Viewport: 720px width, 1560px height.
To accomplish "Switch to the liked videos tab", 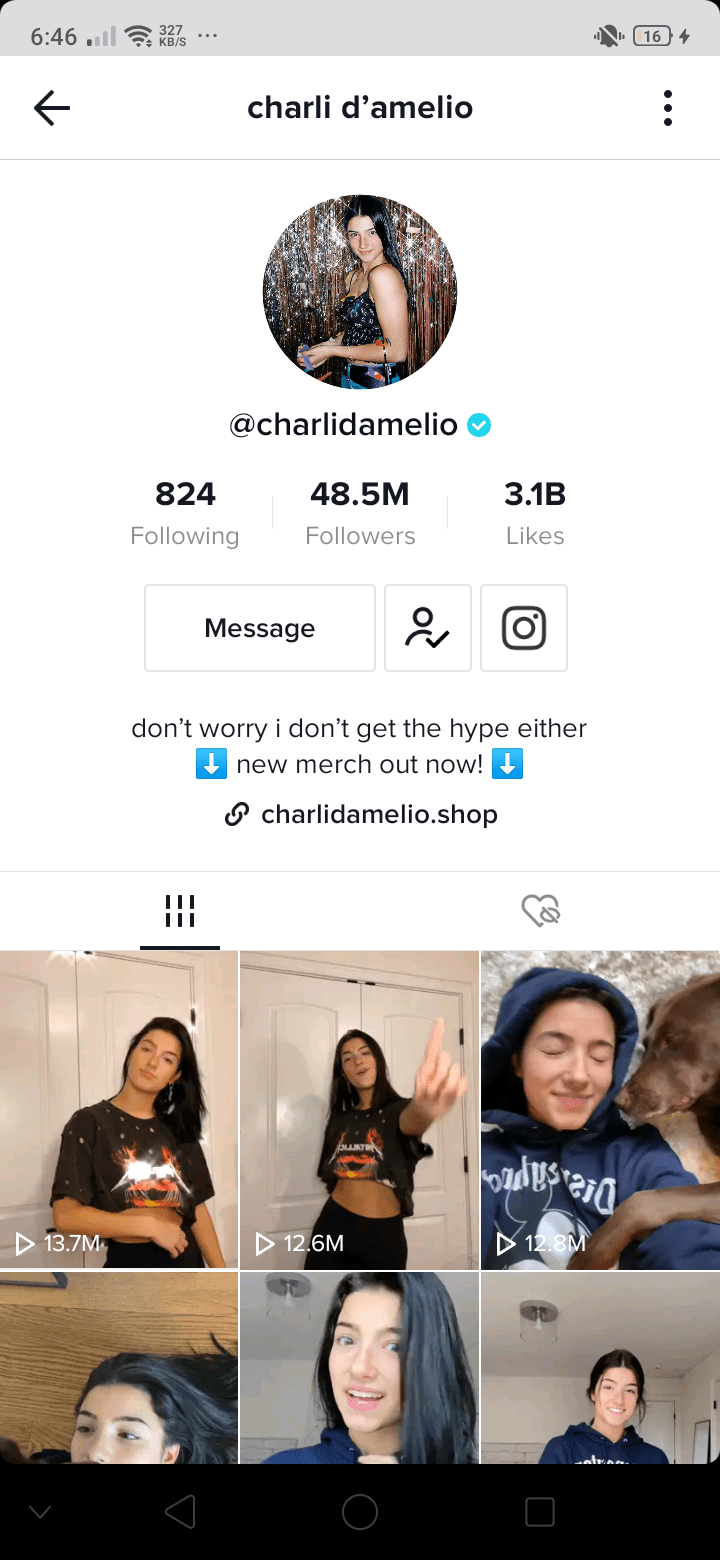I will point(540,911).
